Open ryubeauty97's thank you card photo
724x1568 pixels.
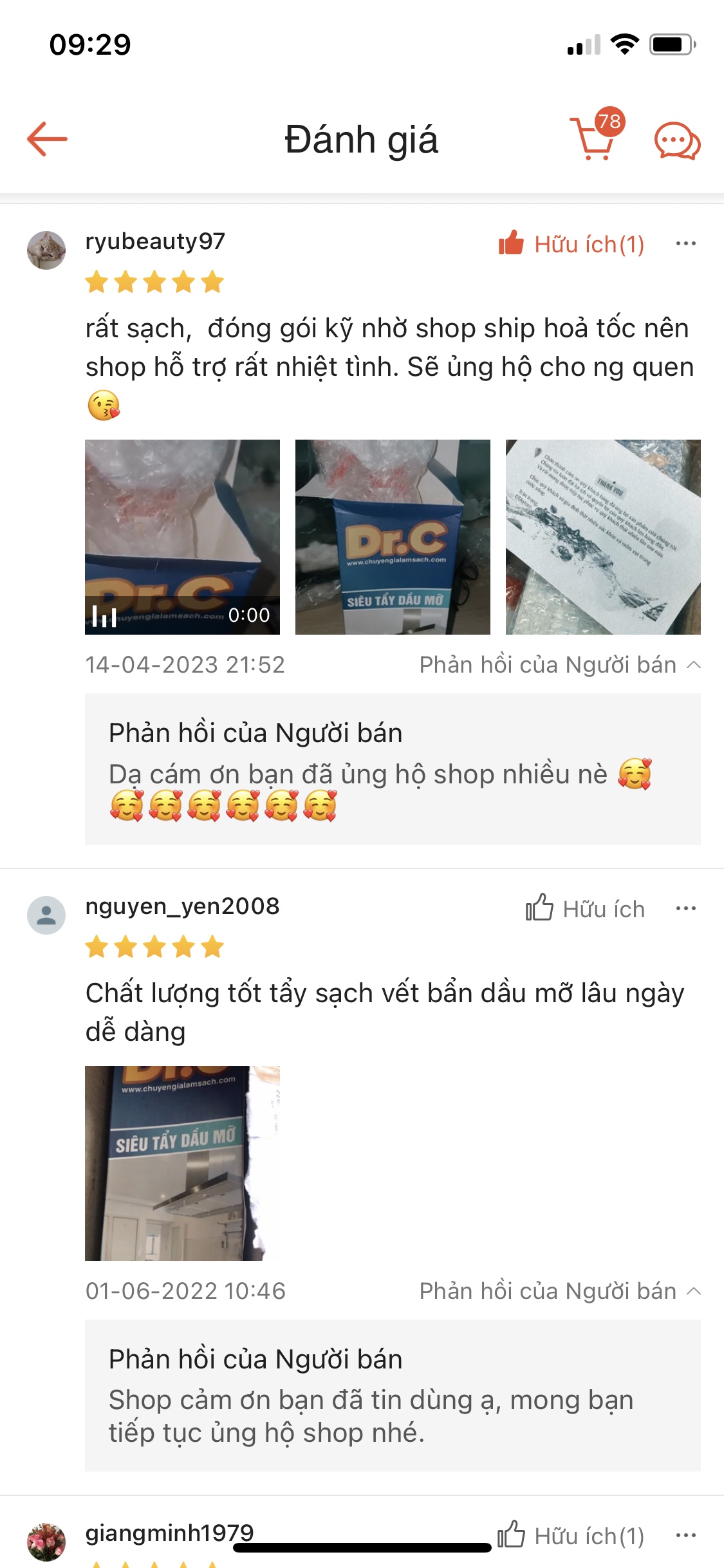tap(603, 537)
